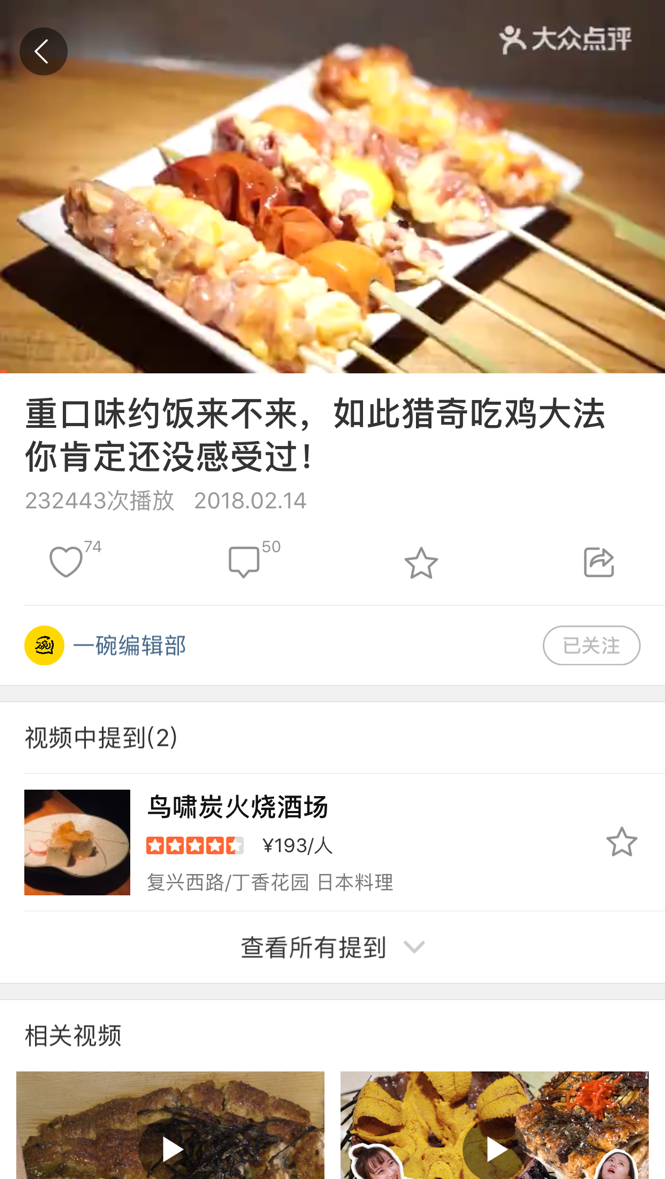Image resolution: width=665 pixels, height=1179 pixels.
Task: Share this video
Action: tap(598, 562)
